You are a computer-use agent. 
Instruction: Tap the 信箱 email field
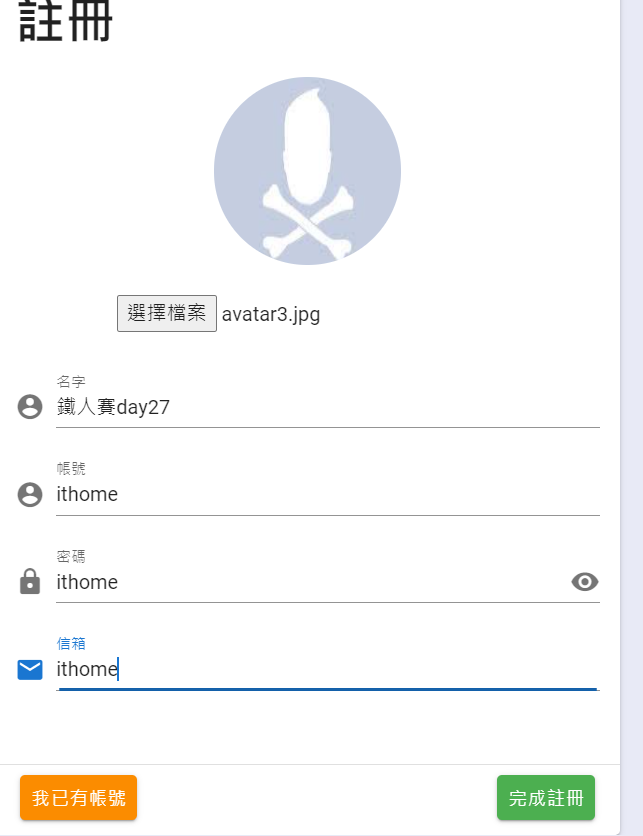click(327, 669)
